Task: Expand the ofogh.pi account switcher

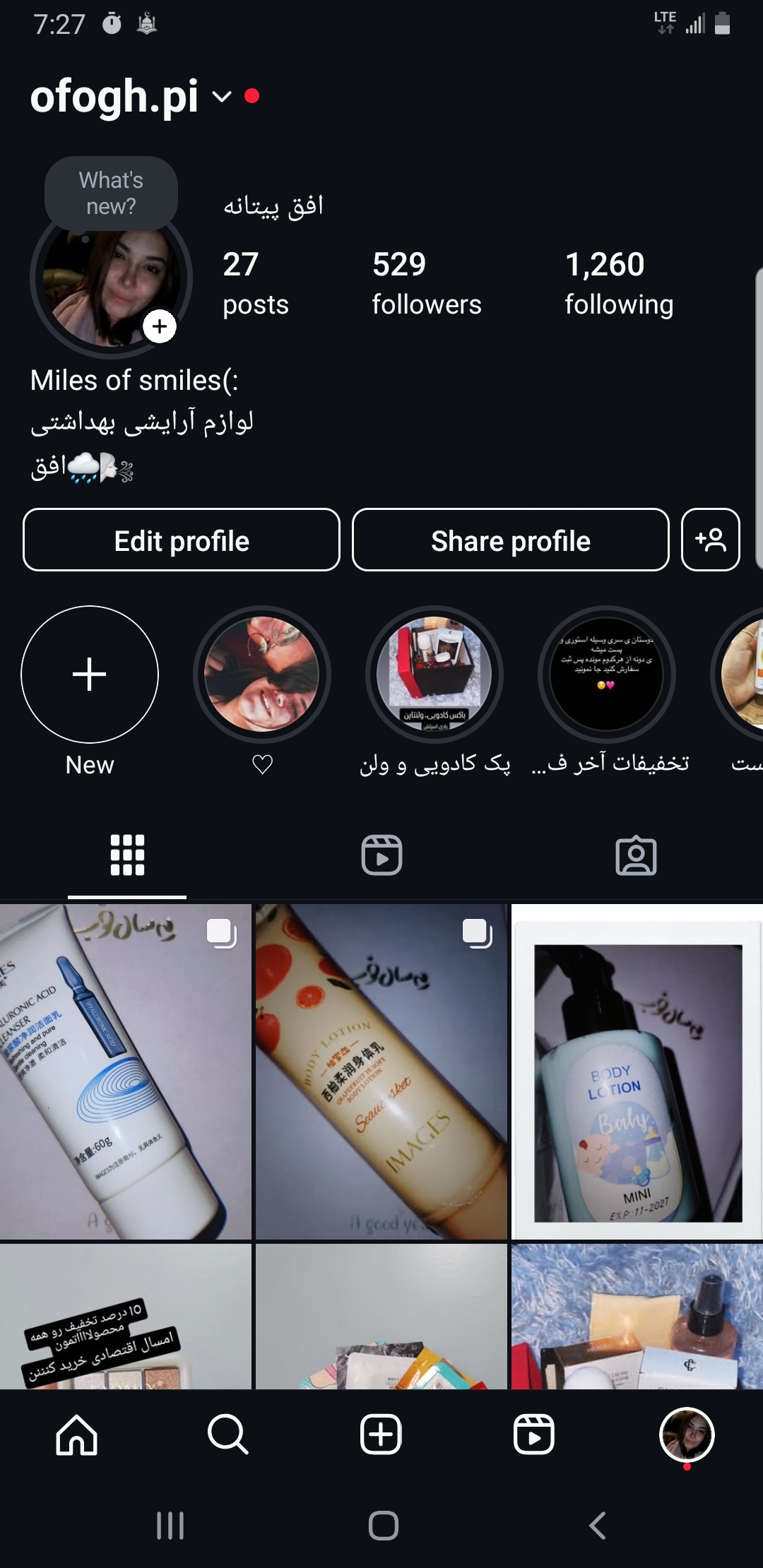Action: point(221,97)
